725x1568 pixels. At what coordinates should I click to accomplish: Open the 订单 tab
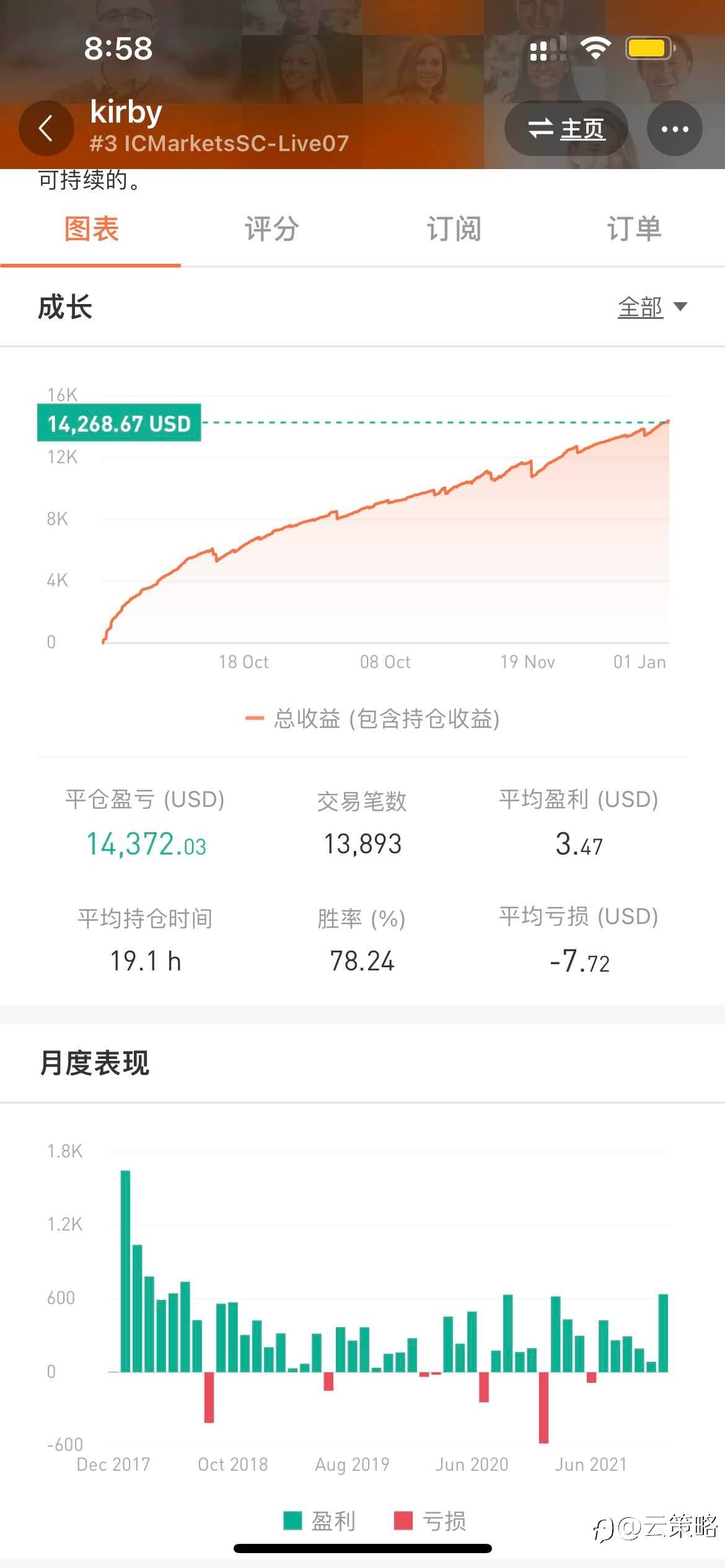click(634, 229)
